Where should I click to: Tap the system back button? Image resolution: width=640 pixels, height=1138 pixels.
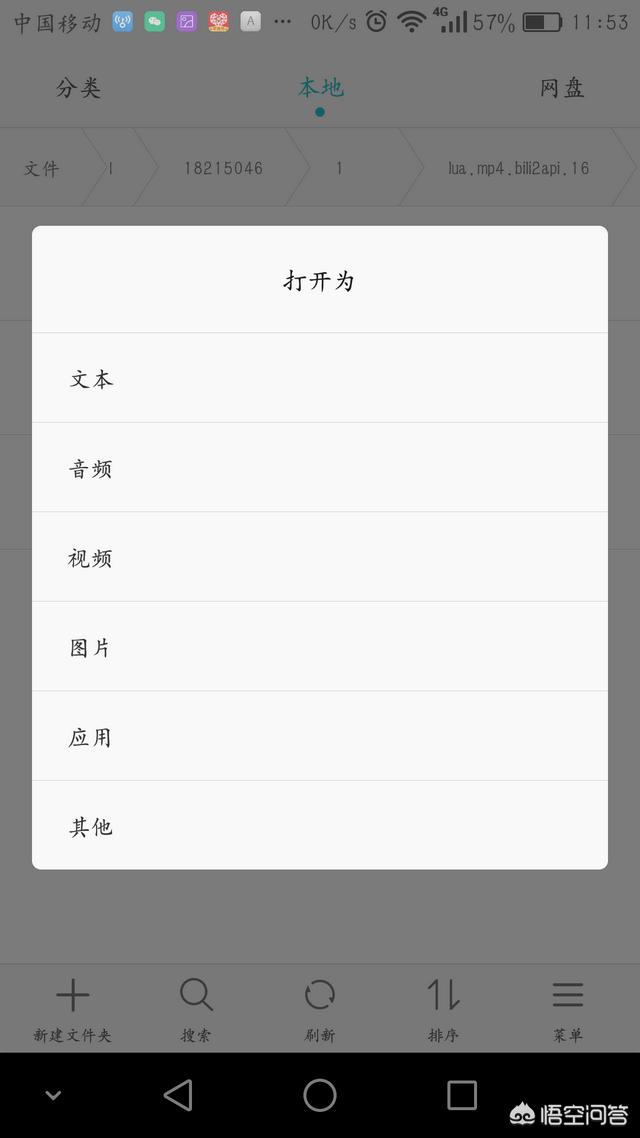(178, 1095)
